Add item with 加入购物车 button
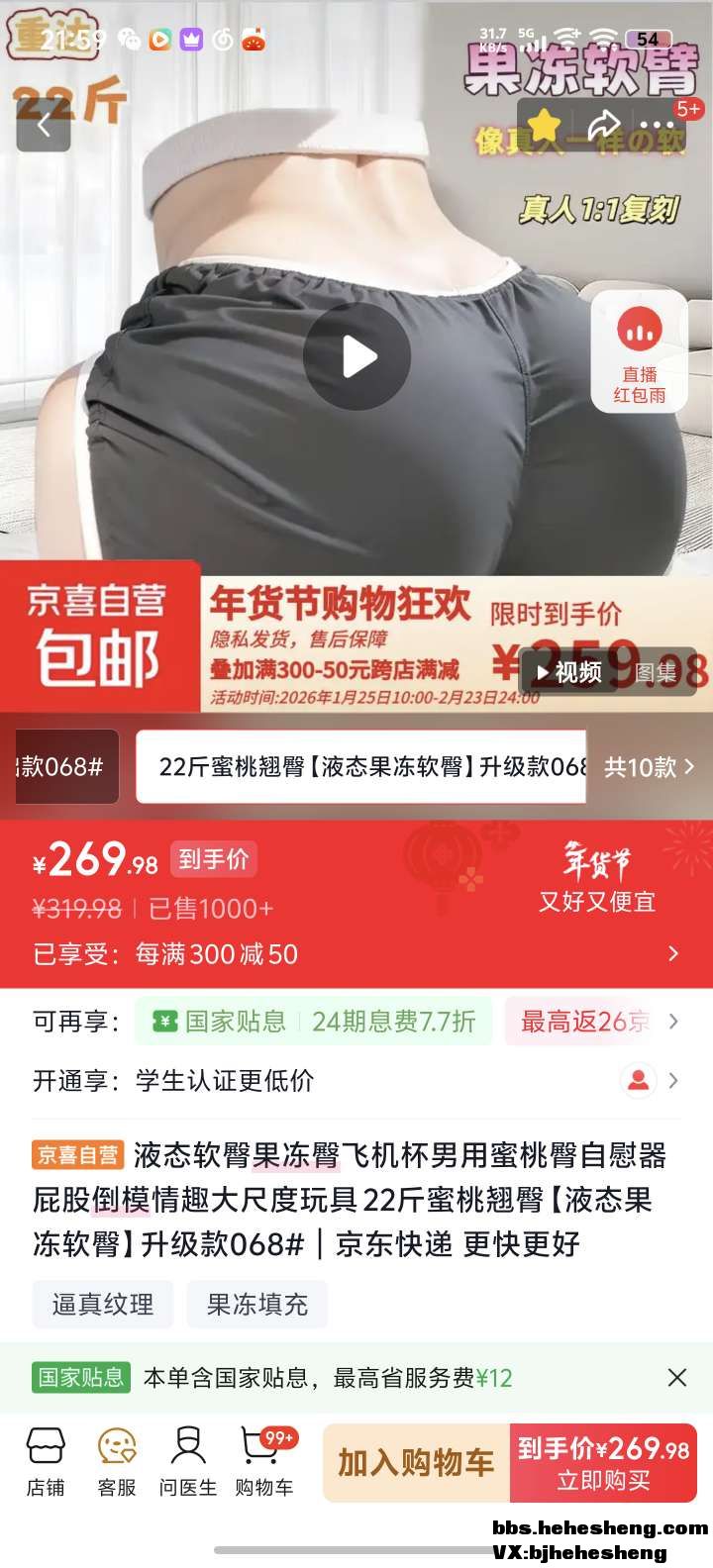The height and width of the screenshot is (1568, 713). coord(416,1463)
